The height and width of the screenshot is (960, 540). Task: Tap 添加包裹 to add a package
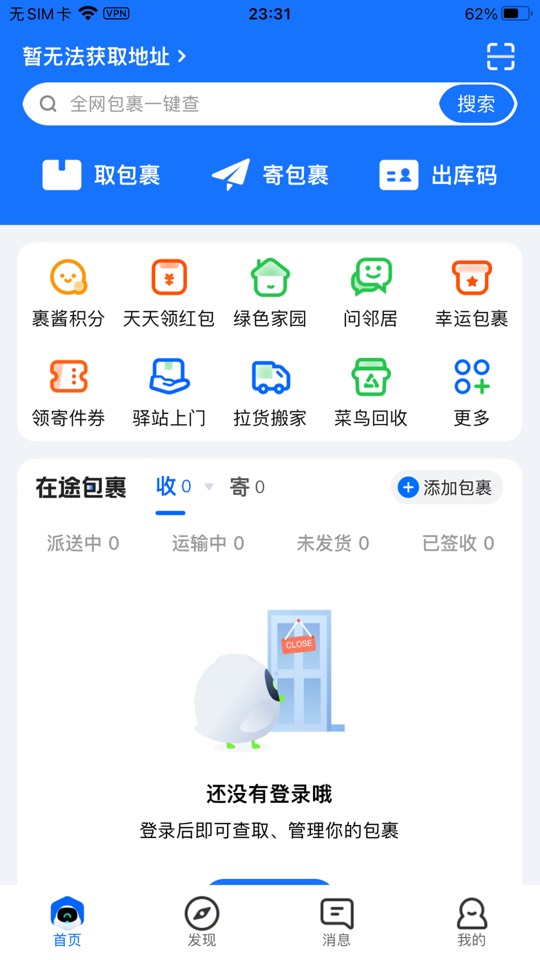[447, 487]
